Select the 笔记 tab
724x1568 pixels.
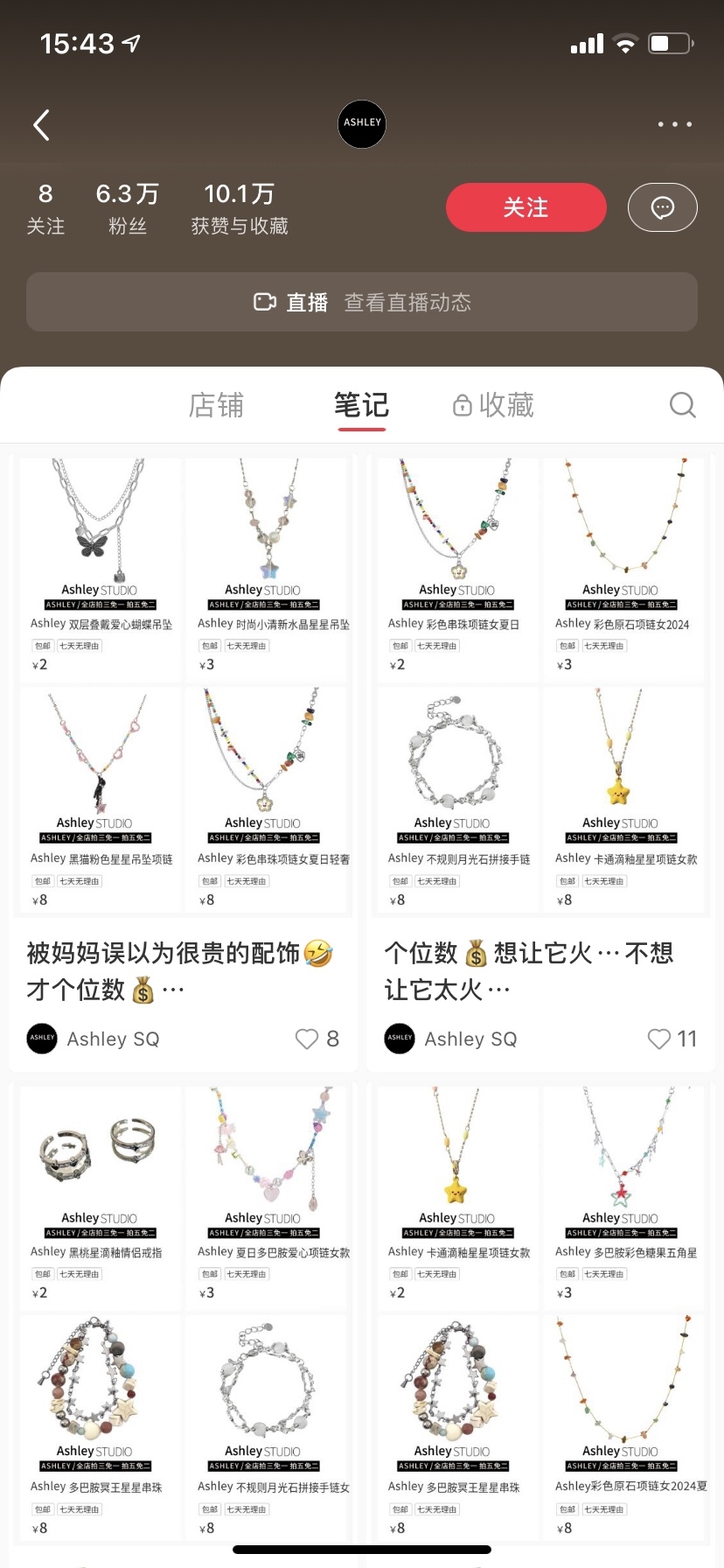(x=361, y=405)
